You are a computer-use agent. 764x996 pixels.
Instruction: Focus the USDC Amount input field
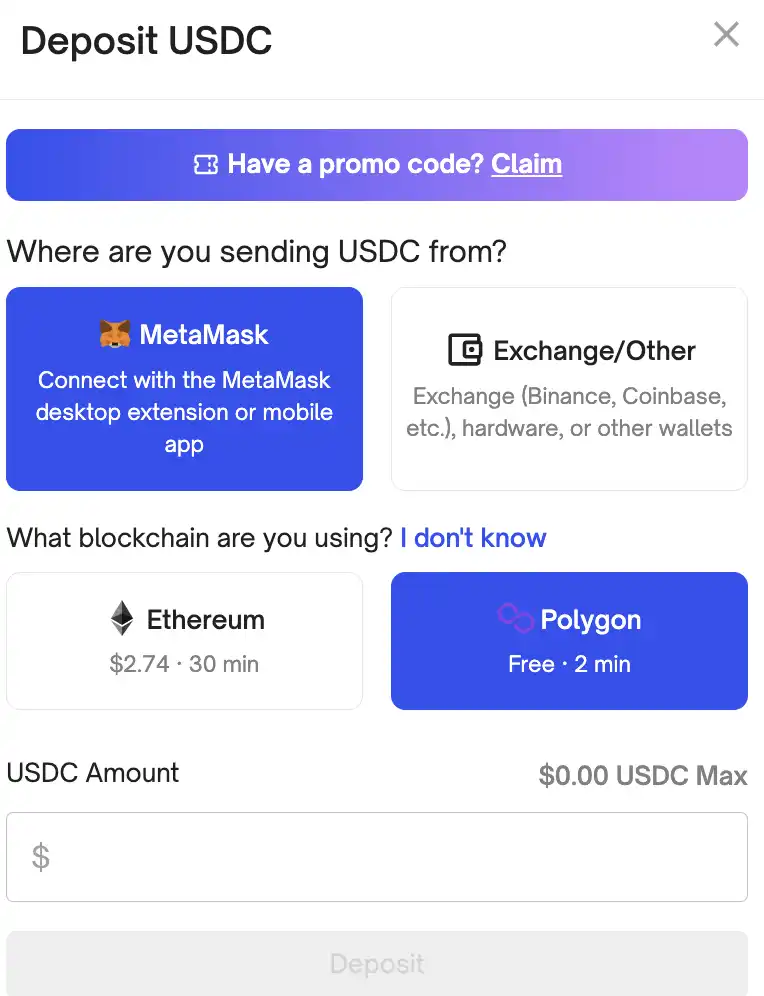[377, 857]
